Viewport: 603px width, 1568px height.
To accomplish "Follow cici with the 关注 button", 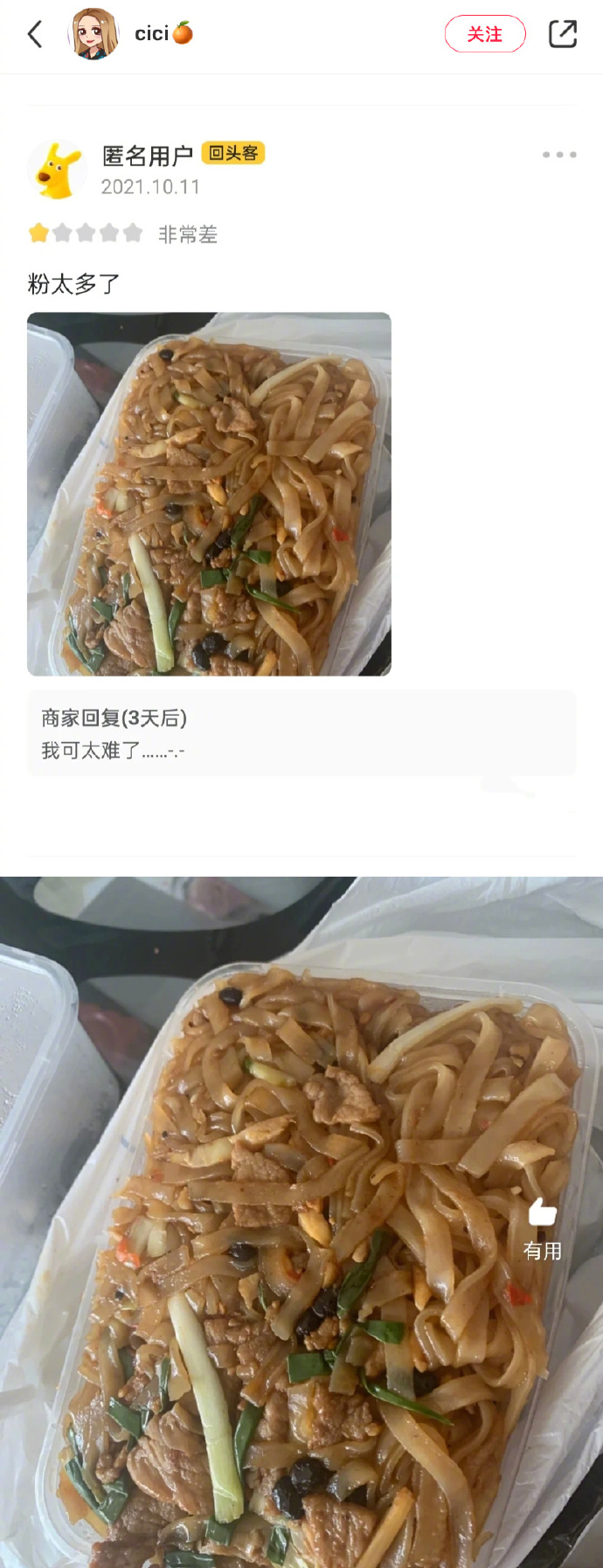I will [485, 34].
